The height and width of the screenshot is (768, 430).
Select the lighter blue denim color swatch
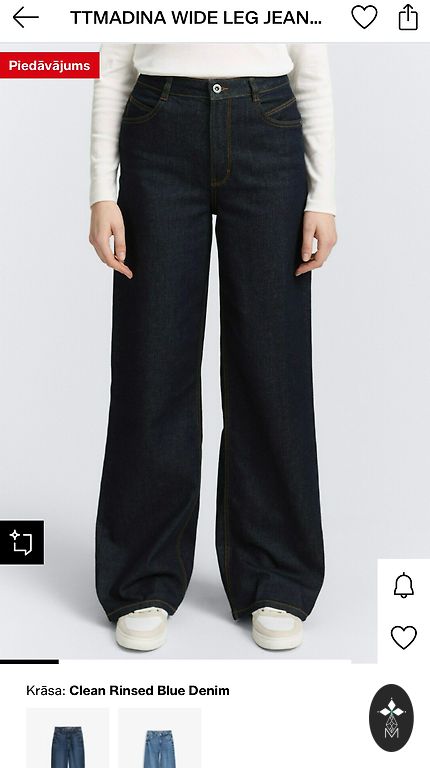click(160, 738)
